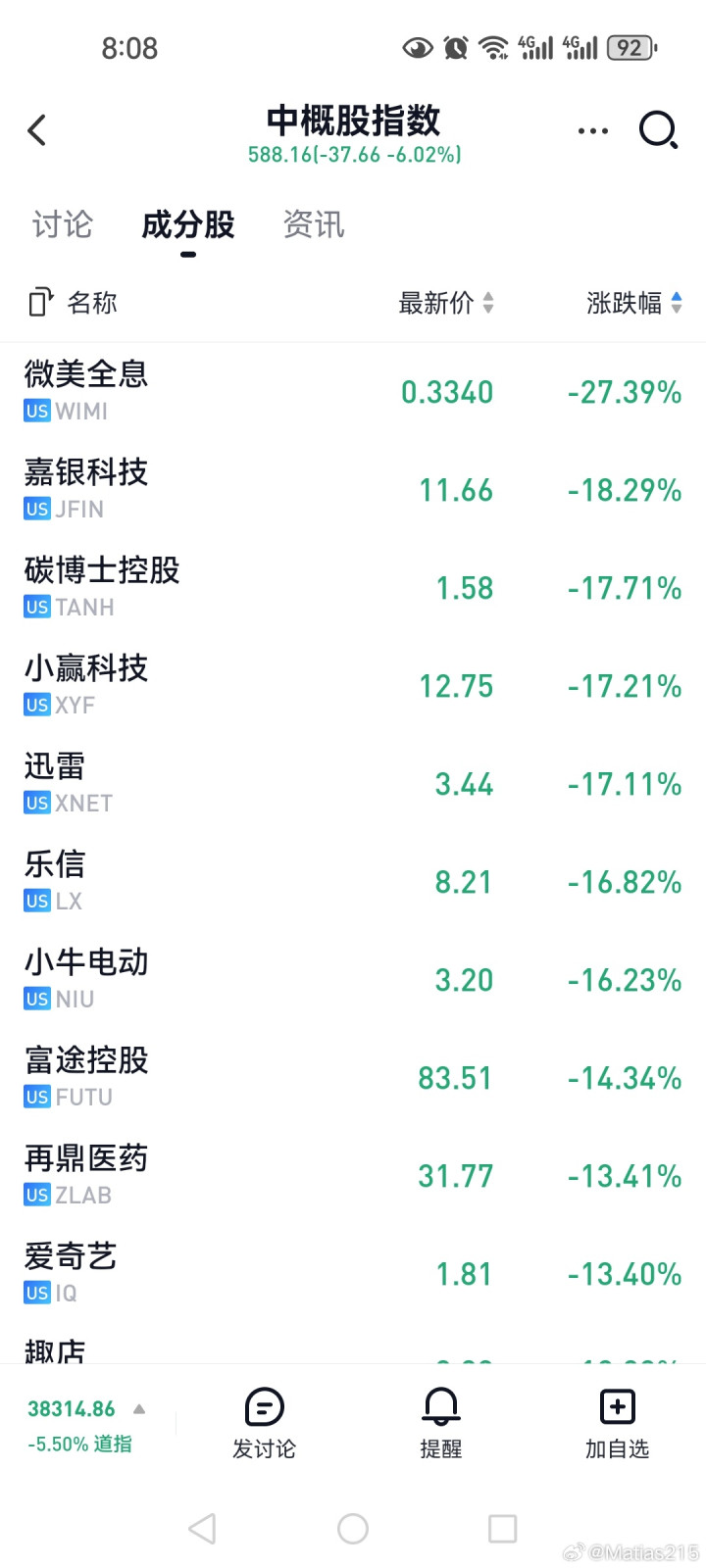This screenshot has height=1568, width=706.
Task: Go back using the top-left arrow
Action: pyautogui.click(x=37, y=130)
